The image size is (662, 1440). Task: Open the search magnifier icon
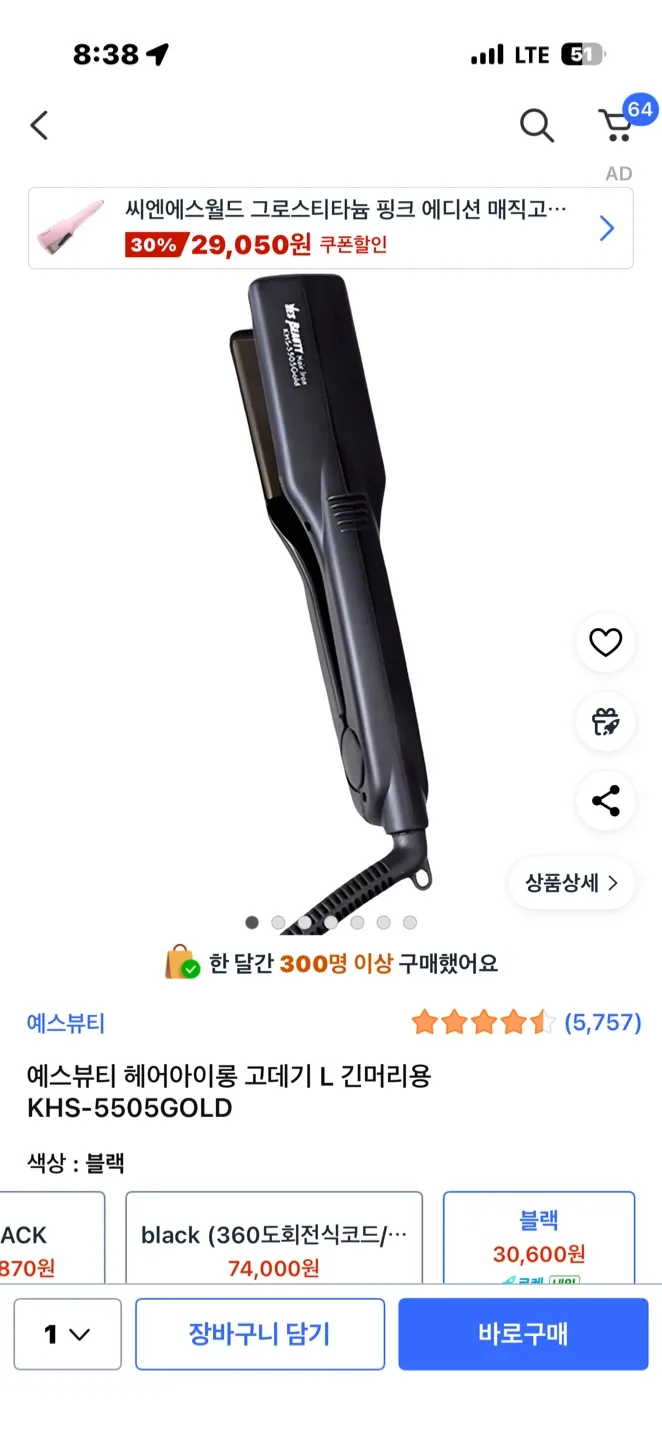537,126
